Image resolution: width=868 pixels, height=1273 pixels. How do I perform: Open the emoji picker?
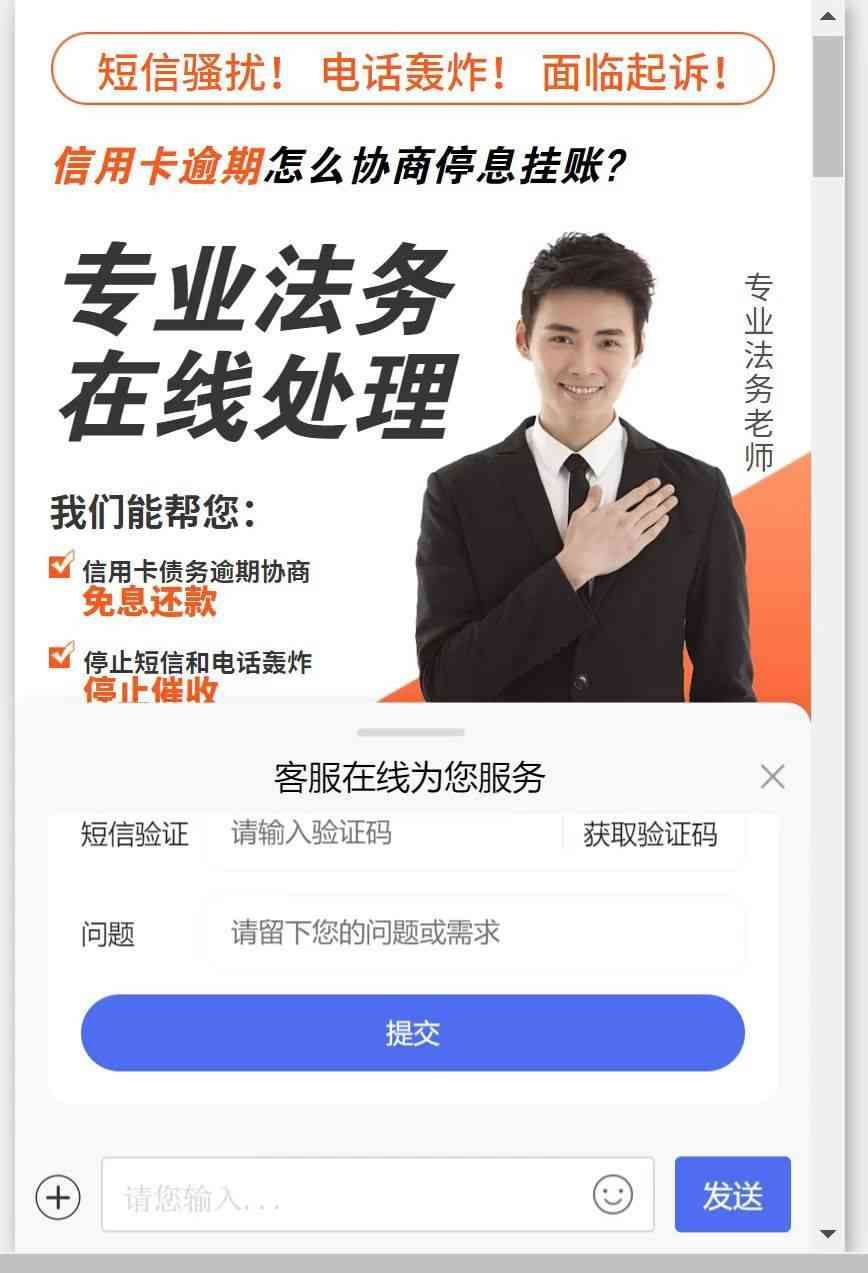click(612, 1194)
